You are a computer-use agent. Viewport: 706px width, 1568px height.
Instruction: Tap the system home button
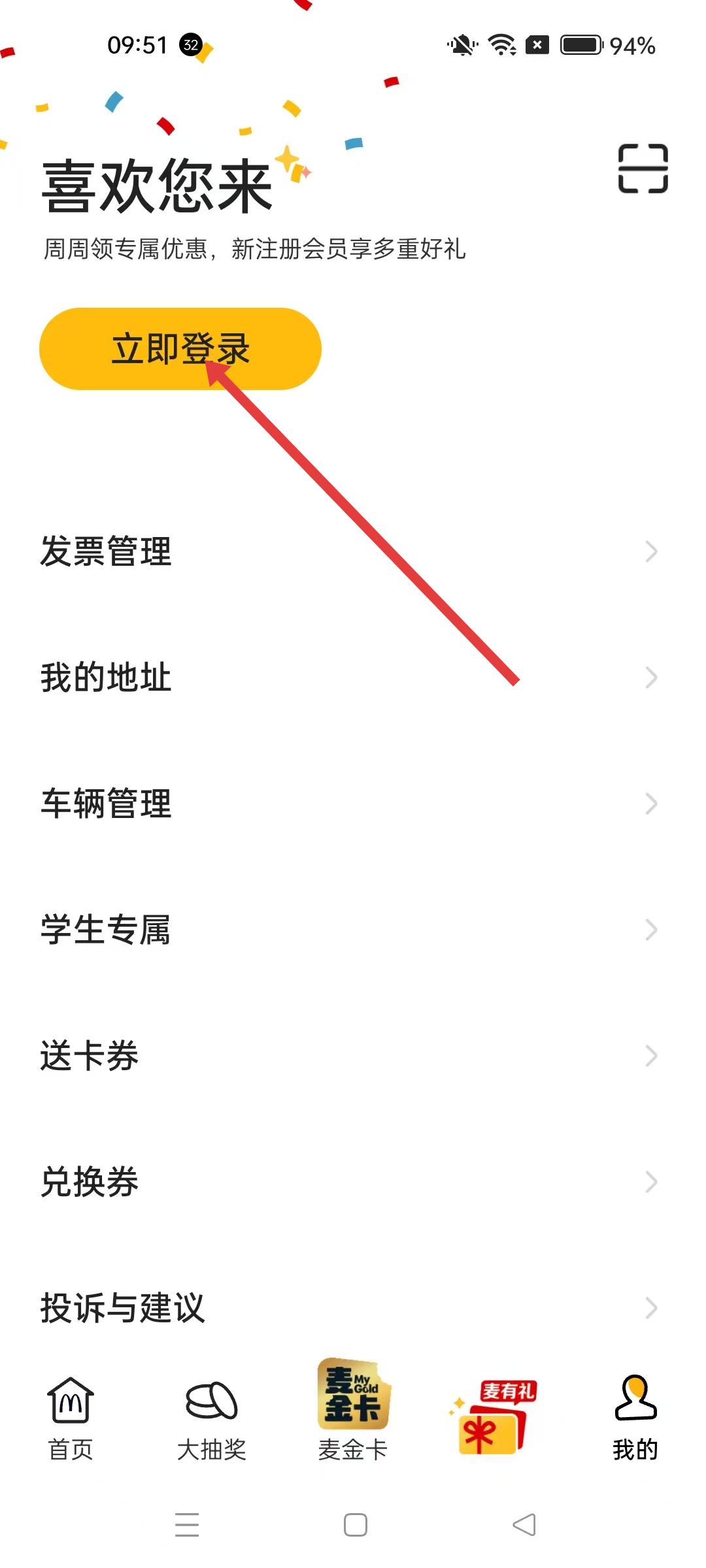[355, 1525]
